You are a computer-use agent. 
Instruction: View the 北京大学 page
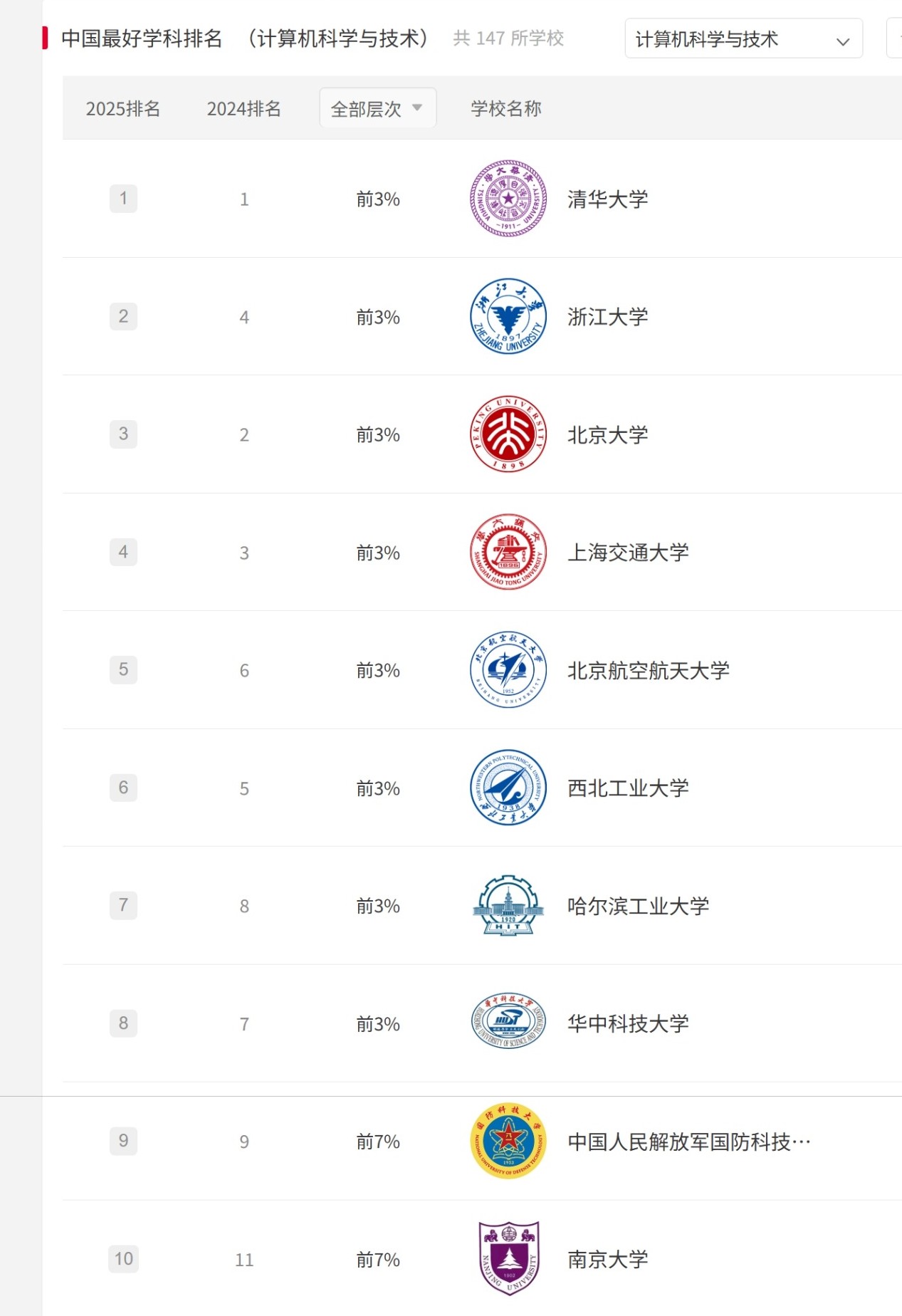(607, 435)
